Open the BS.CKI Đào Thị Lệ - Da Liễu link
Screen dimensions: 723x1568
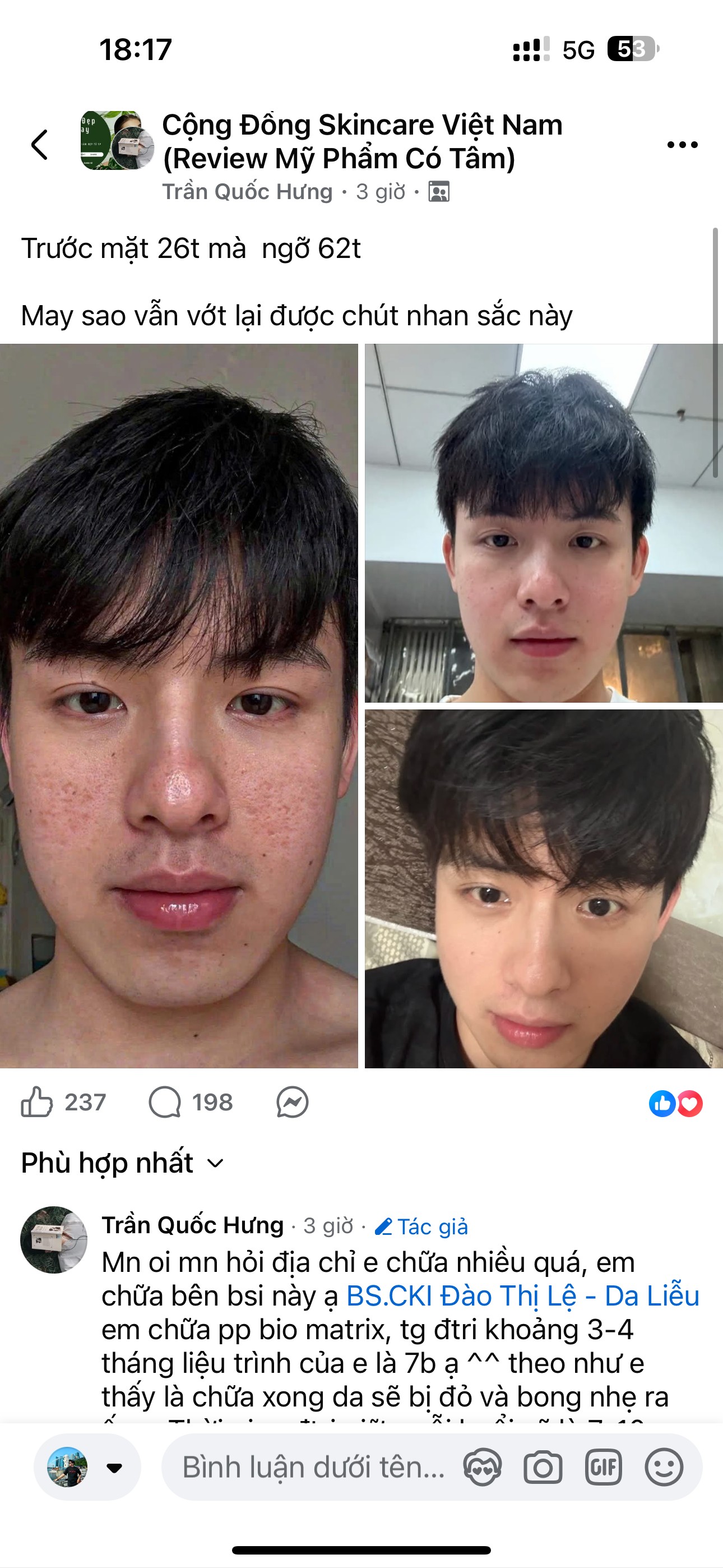pyautogui.click(x=522, y=1296)
